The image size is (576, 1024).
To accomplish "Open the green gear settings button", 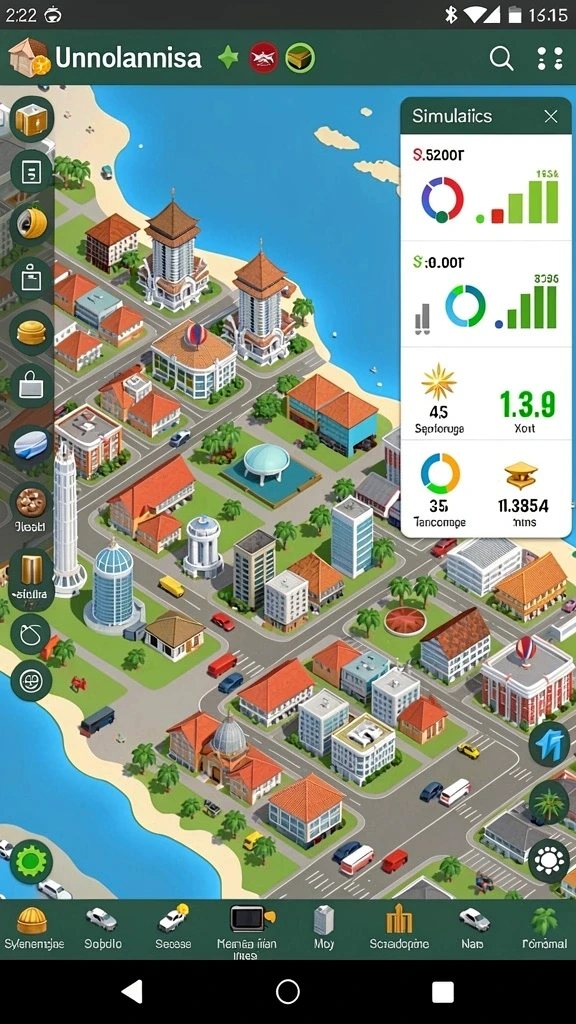I will tap(31, 862).
